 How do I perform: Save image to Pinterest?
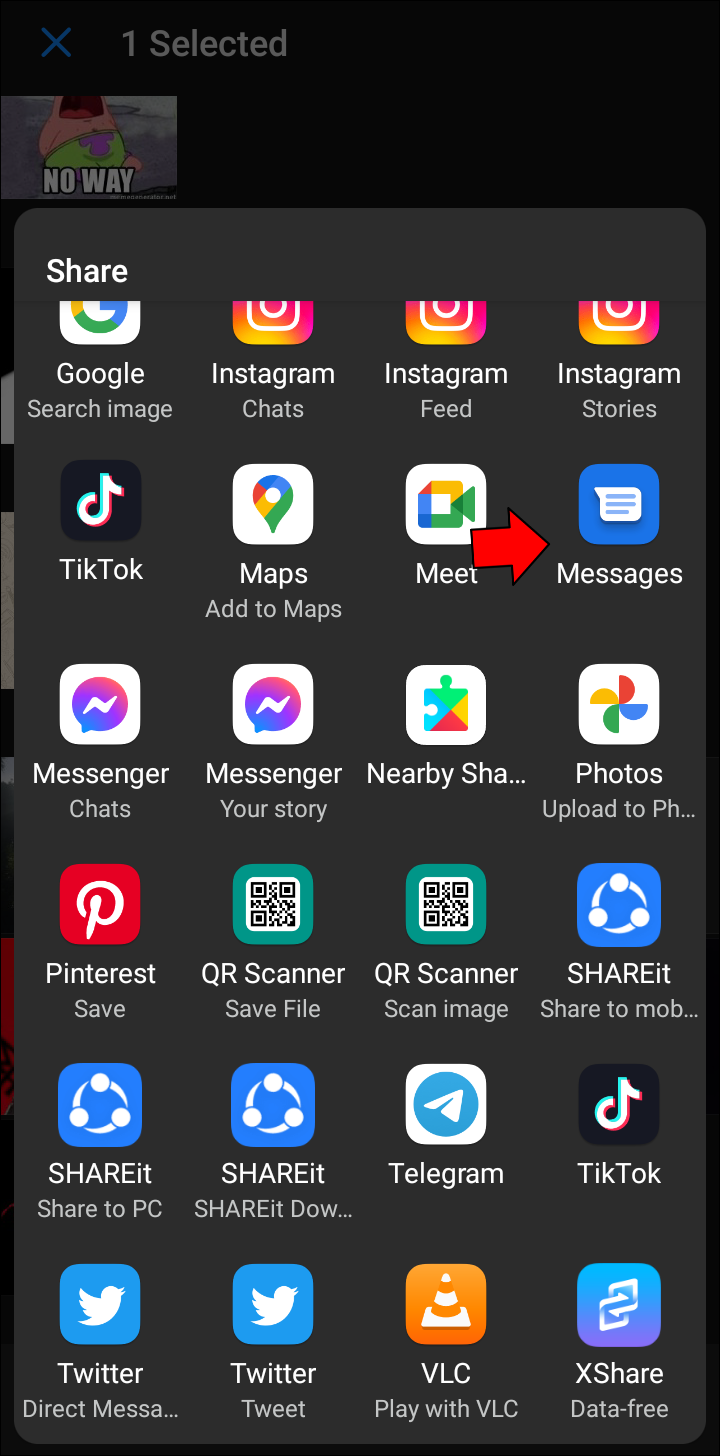point(100,905)
